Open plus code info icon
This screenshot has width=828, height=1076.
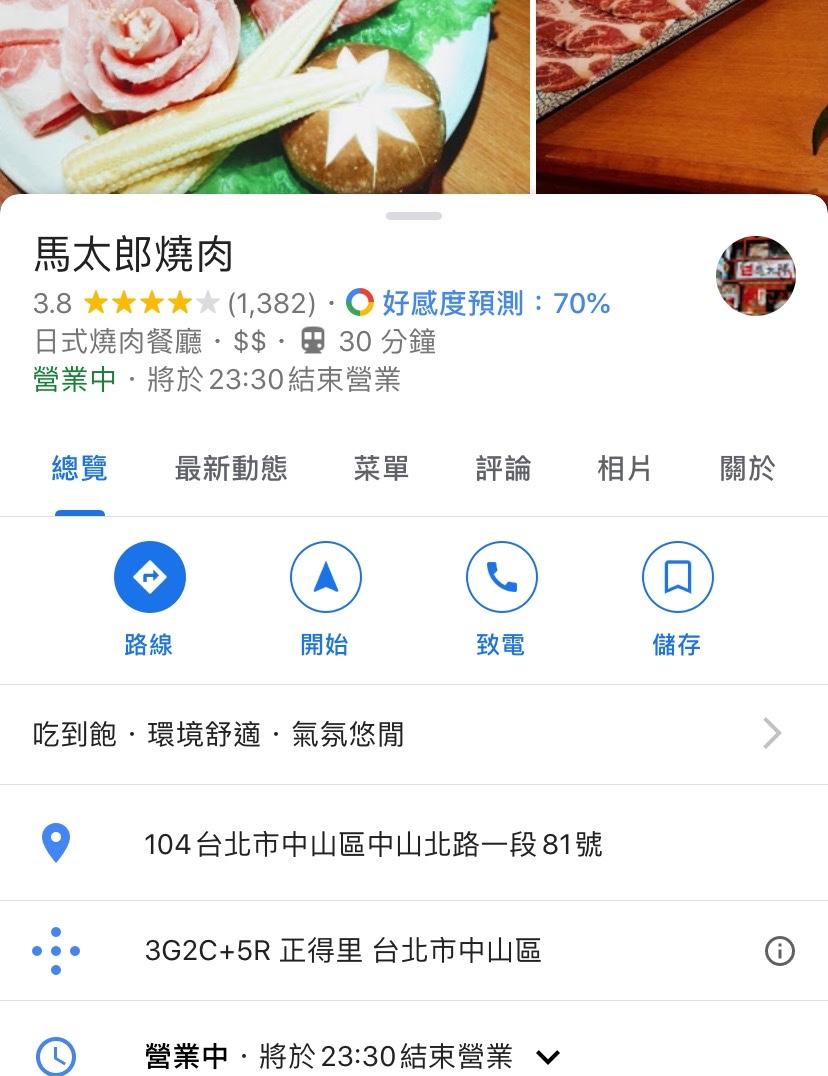tap(779, 951)
